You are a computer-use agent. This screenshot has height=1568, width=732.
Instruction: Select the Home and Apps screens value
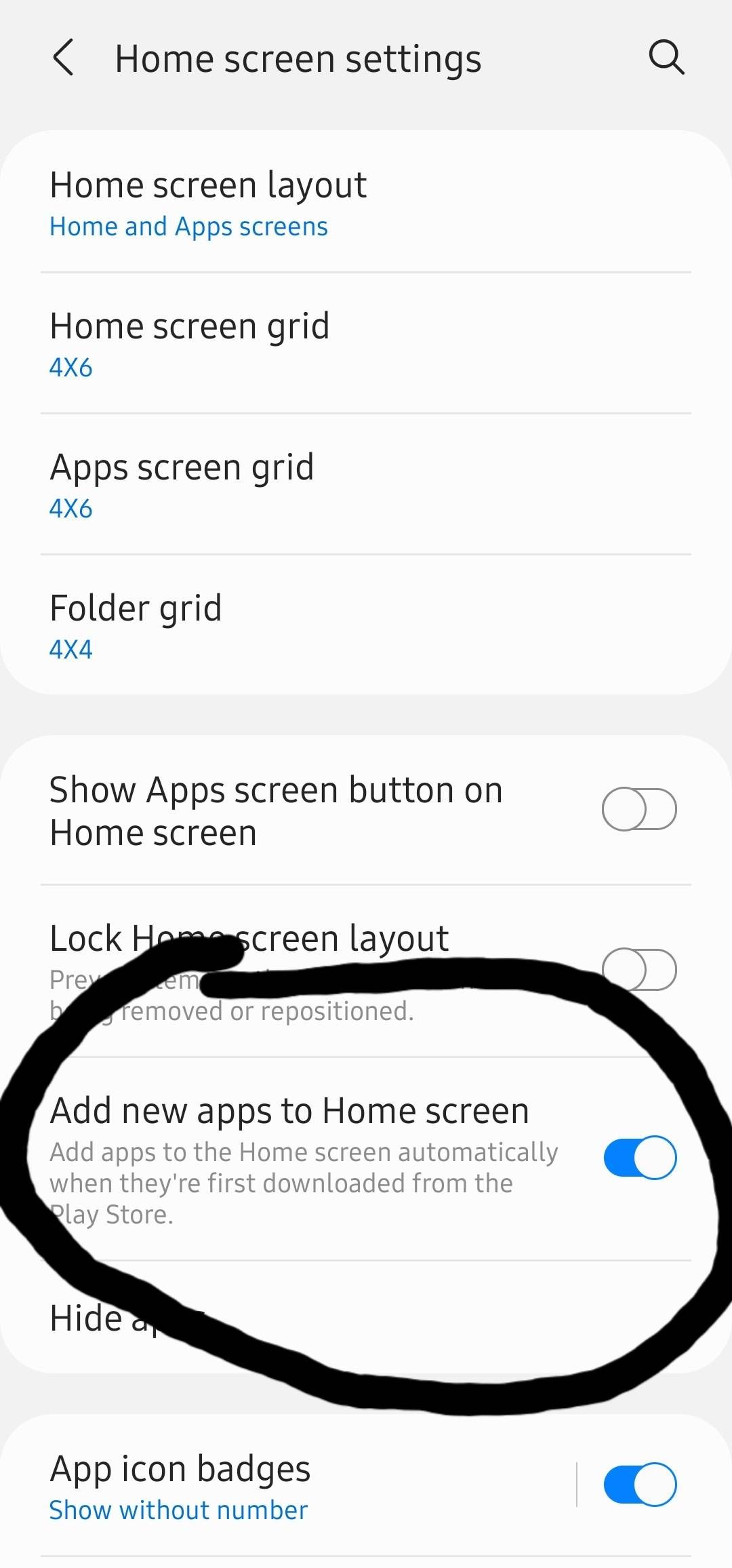[188, 226]
